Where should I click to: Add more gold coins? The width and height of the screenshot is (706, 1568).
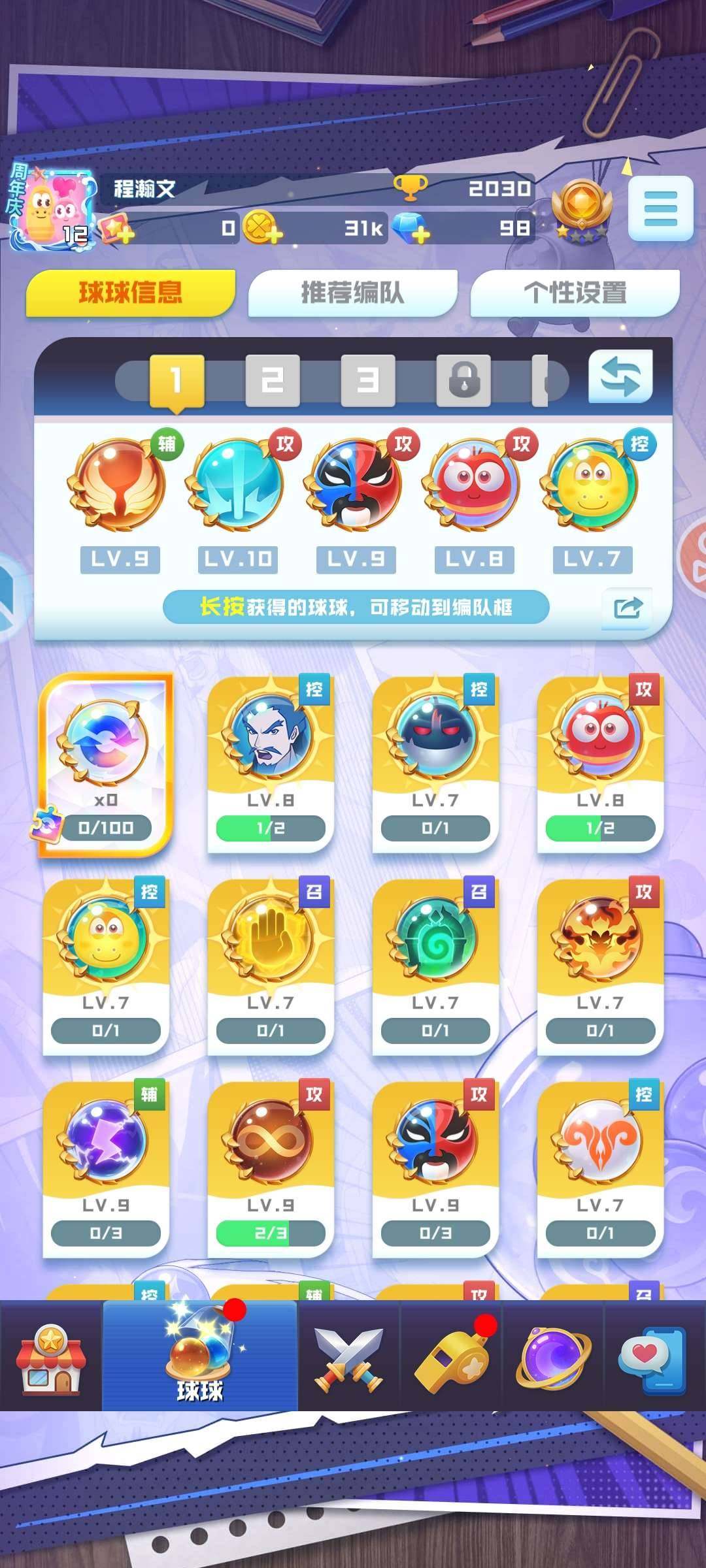[263, 229]
